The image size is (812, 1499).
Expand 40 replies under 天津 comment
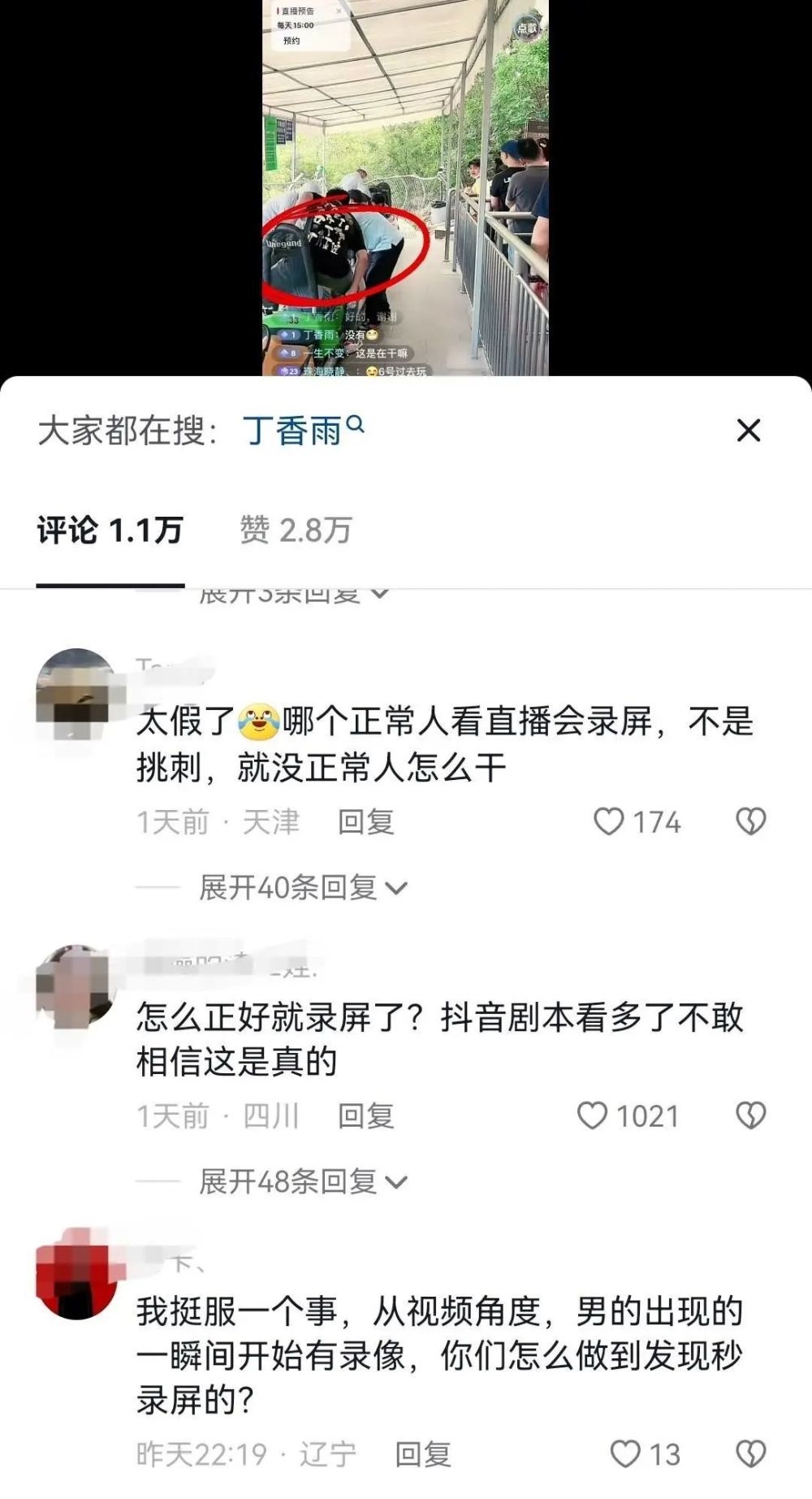click(x=302, y=888)
